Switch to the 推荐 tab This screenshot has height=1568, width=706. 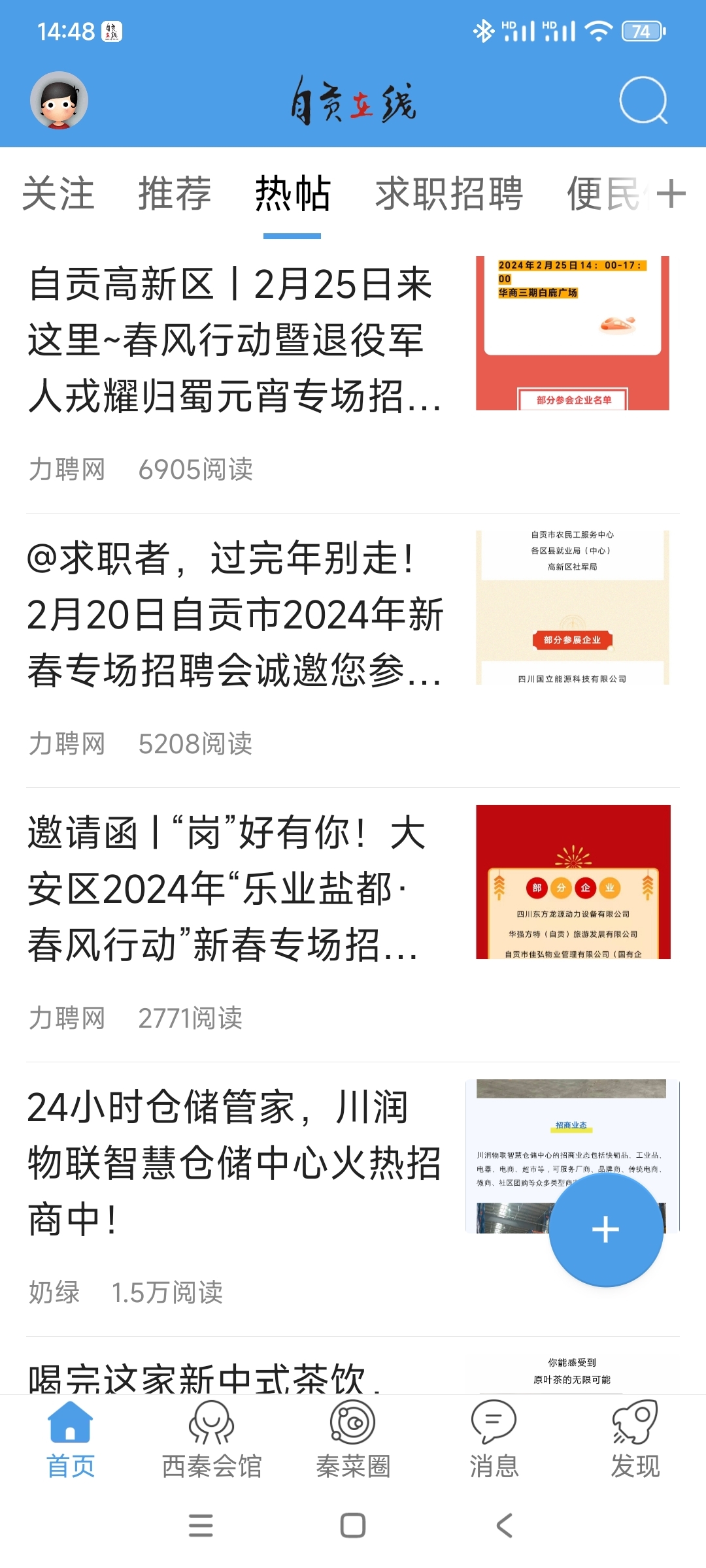tap(175, 194)
